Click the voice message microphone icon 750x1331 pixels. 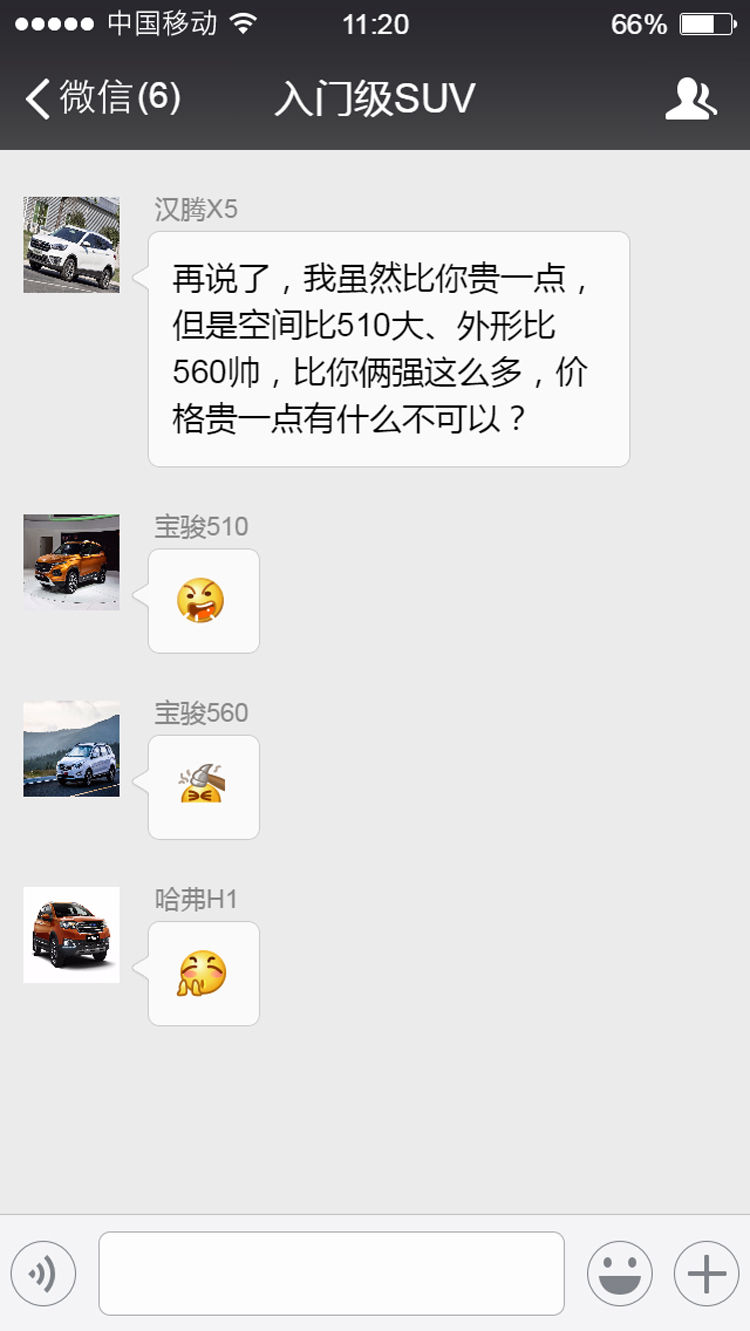[42, 1272]
